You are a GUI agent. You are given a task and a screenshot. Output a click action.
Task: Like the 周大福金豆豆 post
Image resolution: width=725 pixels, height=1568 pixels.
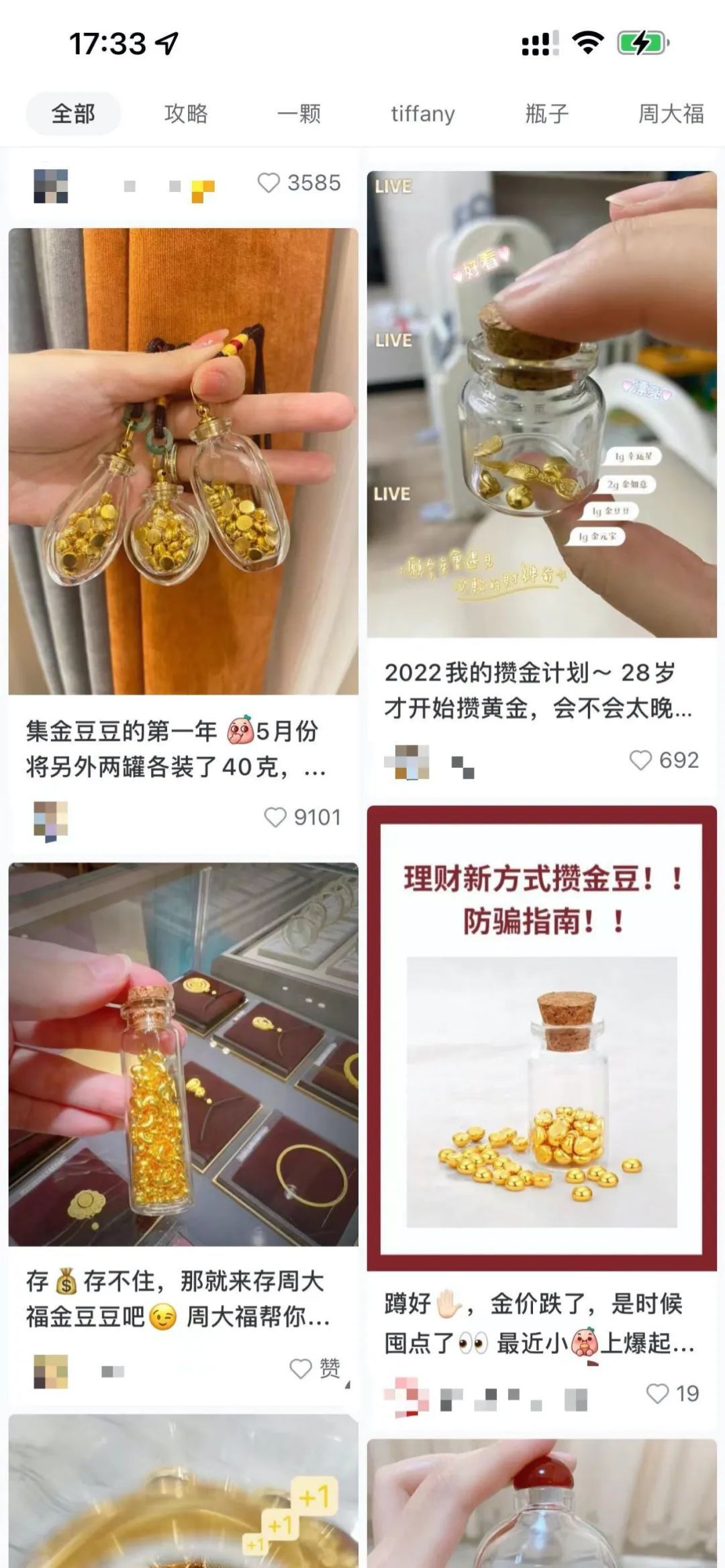[301, 1368]
